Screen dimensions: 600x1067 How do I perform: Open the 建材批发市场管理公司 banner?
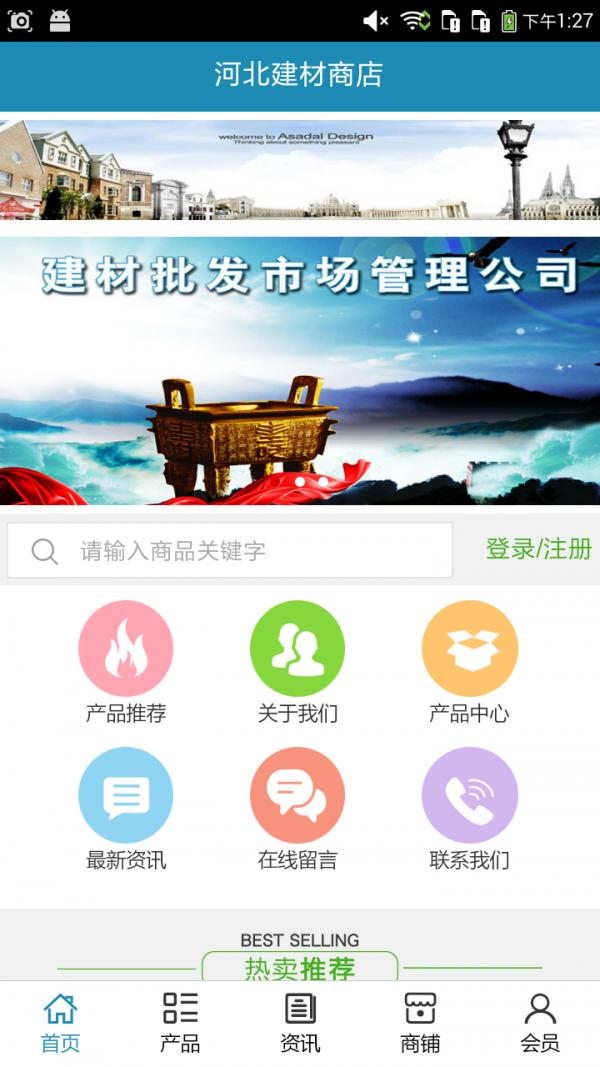tap(300, 370)
